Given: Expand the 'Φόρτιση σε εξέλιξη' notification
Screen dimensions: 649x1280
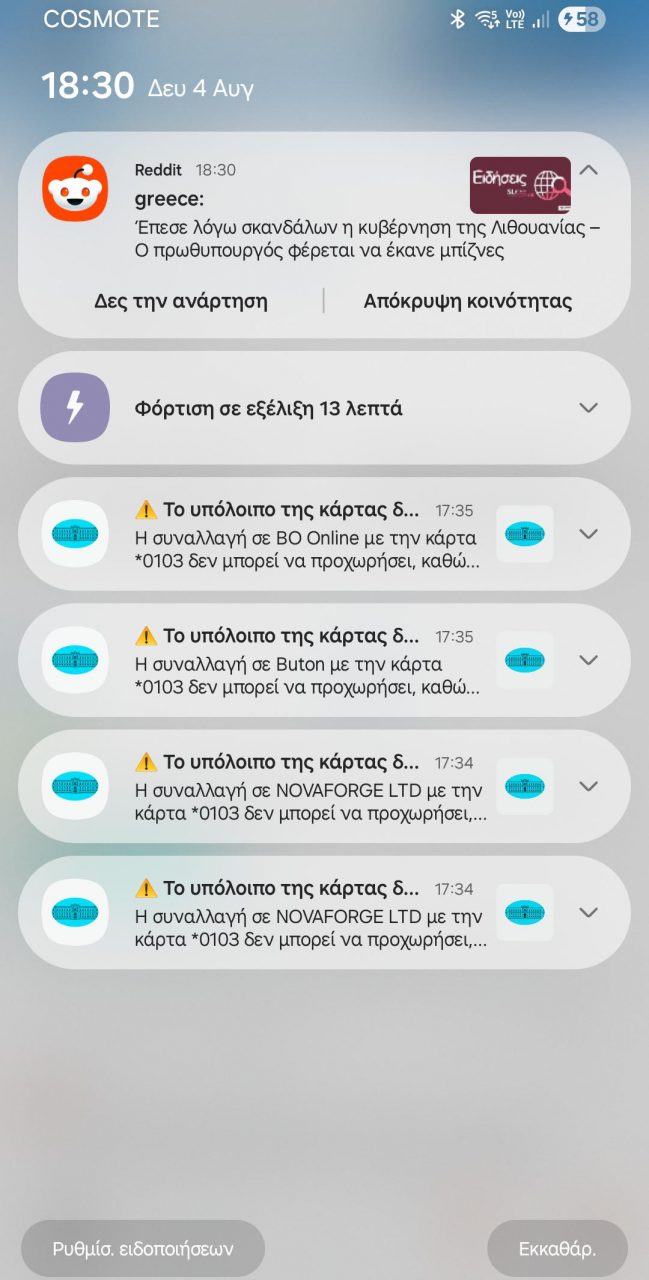Looking at the screenshot, I should pyautogui.click(x=589, y=408).
